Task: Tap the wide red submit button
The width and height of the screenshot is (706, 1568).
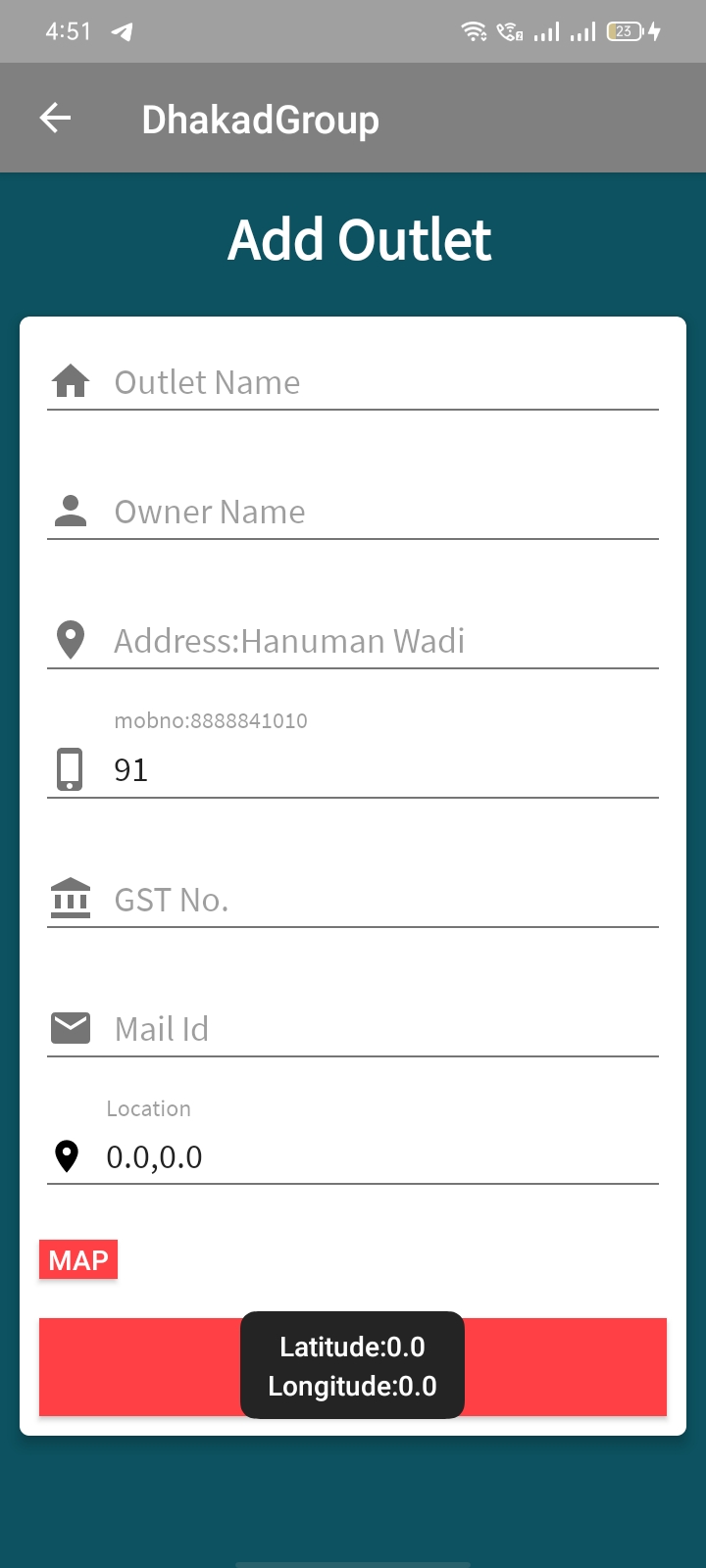Action: [x=353, y=1367]
